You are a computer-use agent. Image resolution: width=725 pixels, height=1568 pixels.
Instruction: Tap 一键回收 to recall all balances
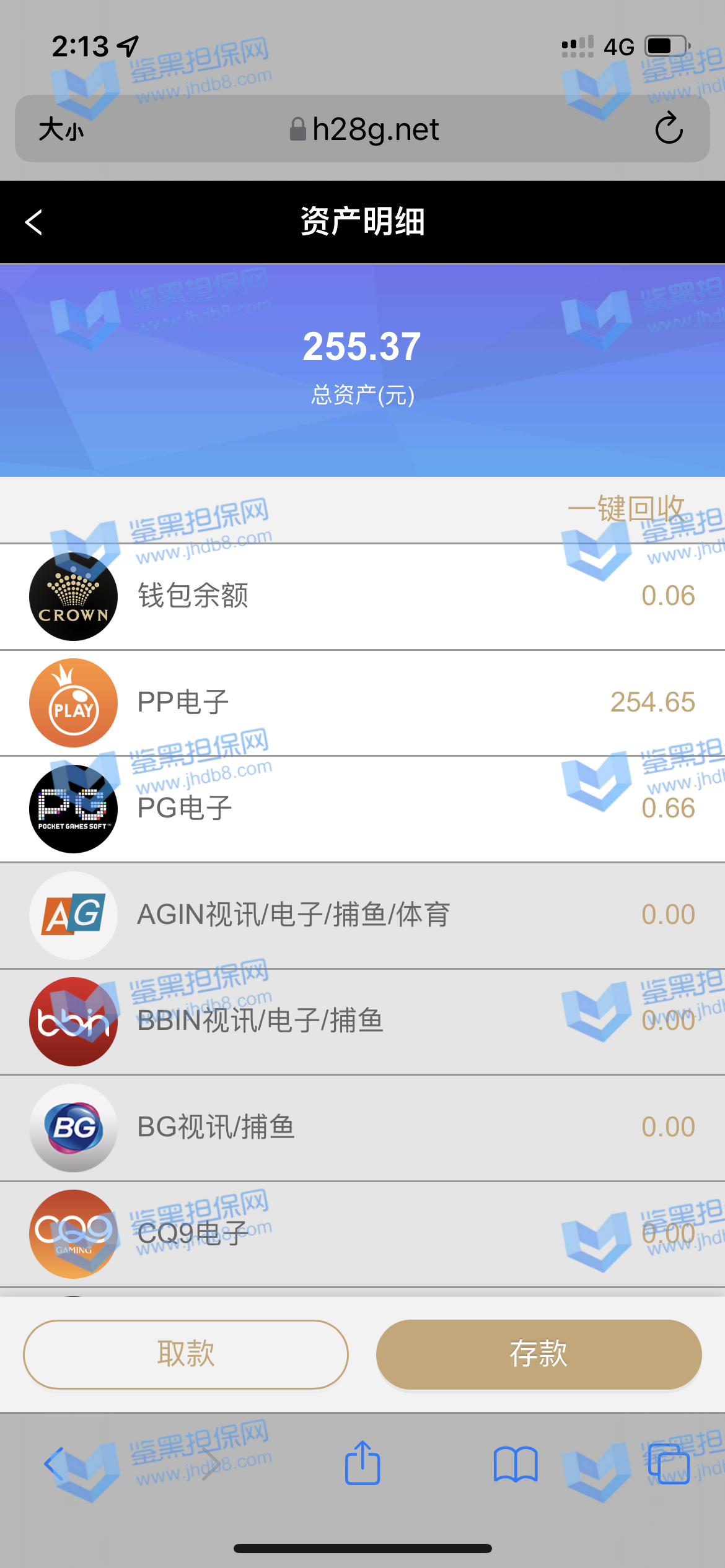point(626,509)
